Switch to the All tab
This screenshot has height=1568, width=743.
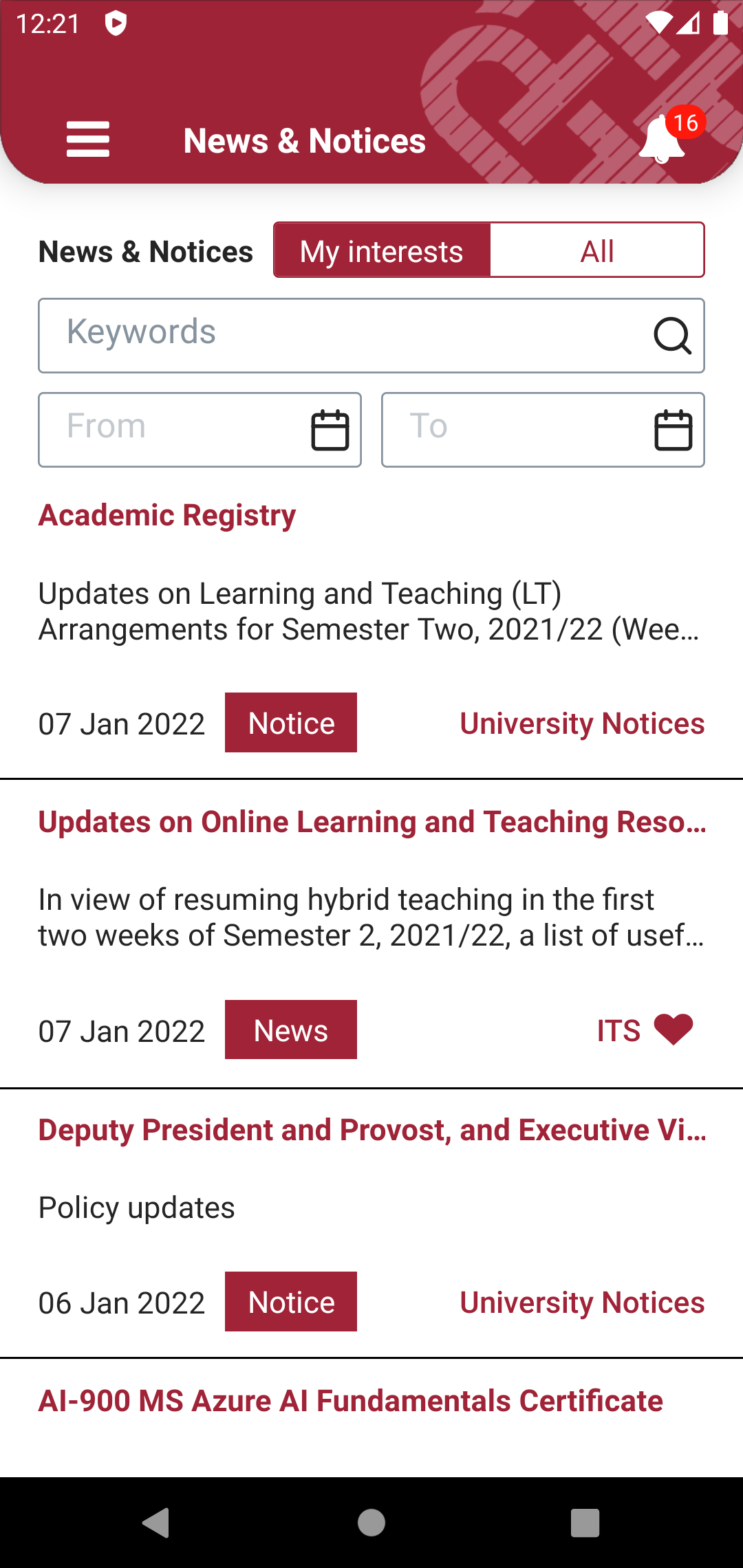click(x=597, y=250)
